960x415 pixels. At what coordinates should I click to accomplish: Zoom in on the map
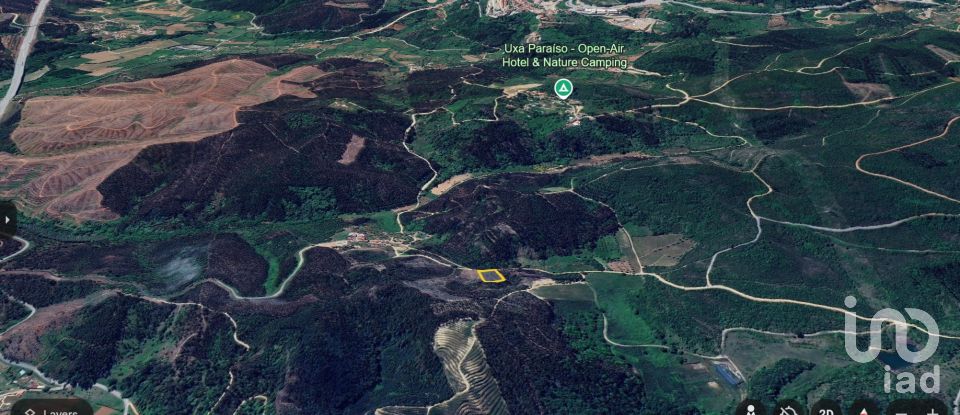point(933,410)
